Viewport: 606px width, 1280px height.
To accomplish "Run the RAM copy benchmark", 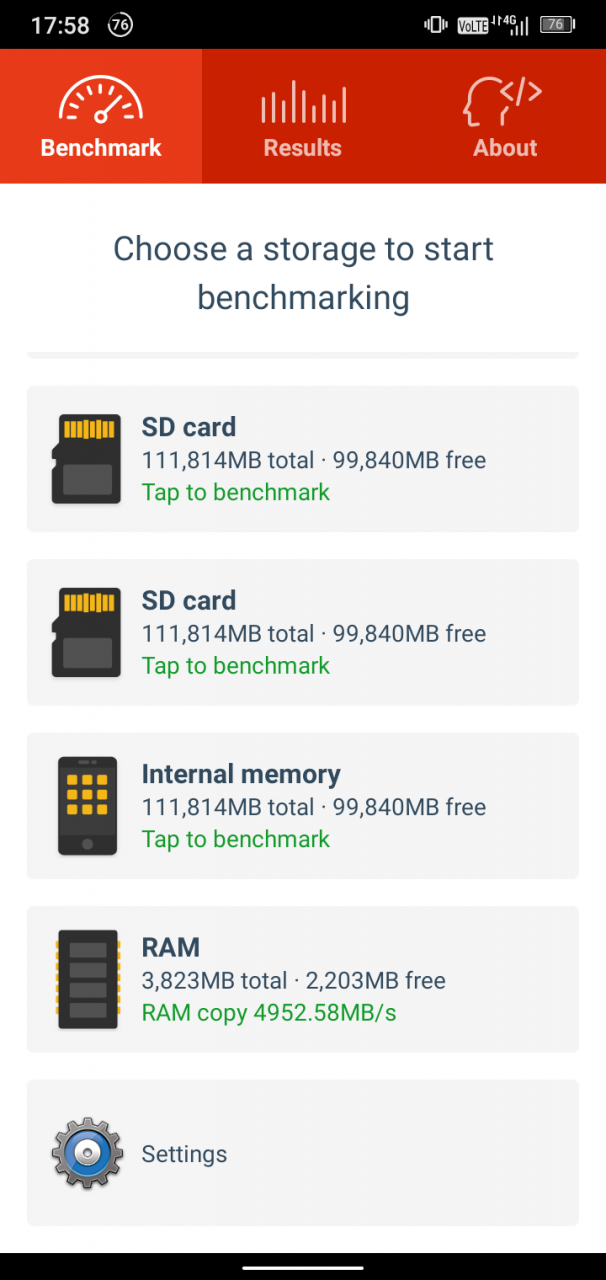I will tap(303, 979).
